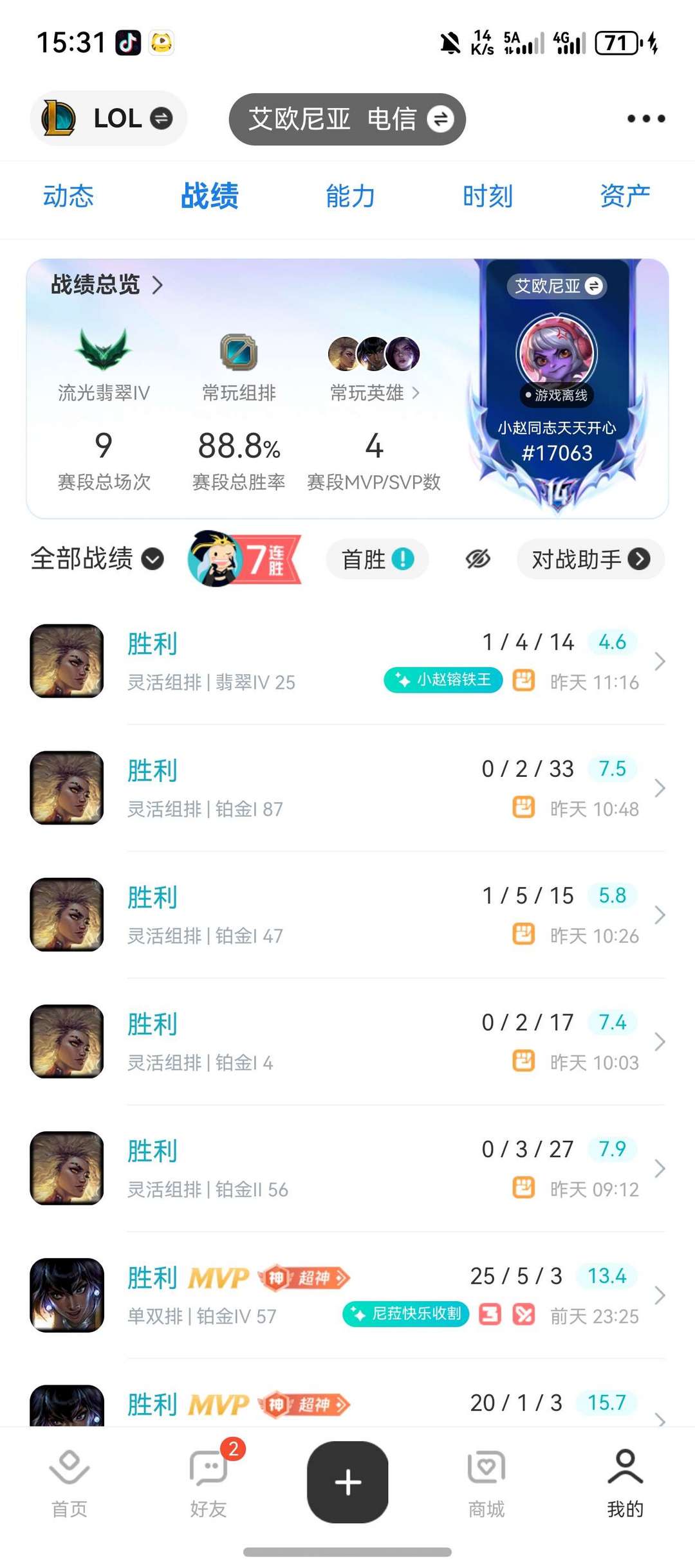The image size is (695, 1568).
Task: Tap the 首胜 first win button
Action: click(x=377, y=559)
